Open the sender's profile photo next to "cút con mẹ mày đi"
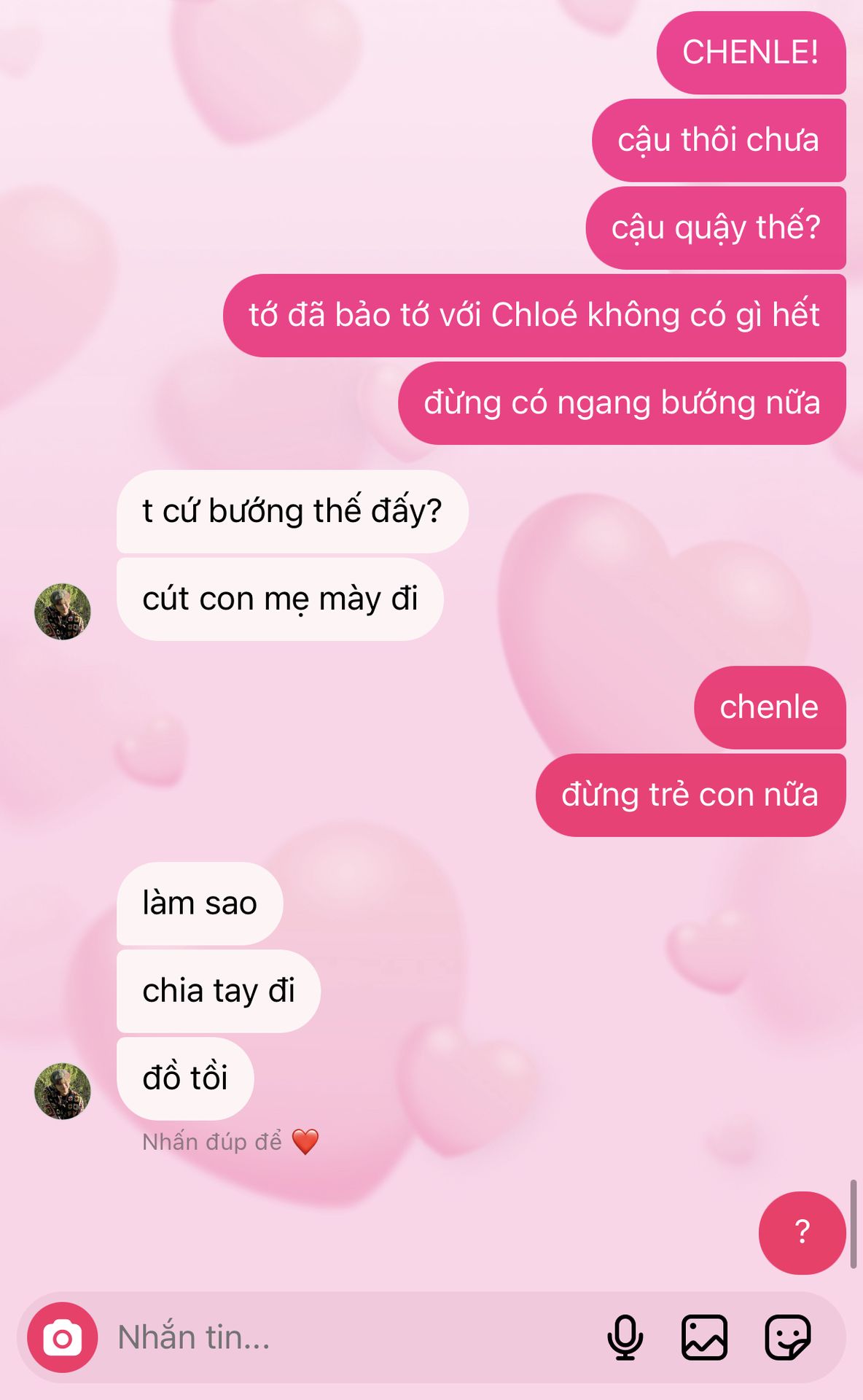This screenshot has height=1400, width=863. coord(63,612)
